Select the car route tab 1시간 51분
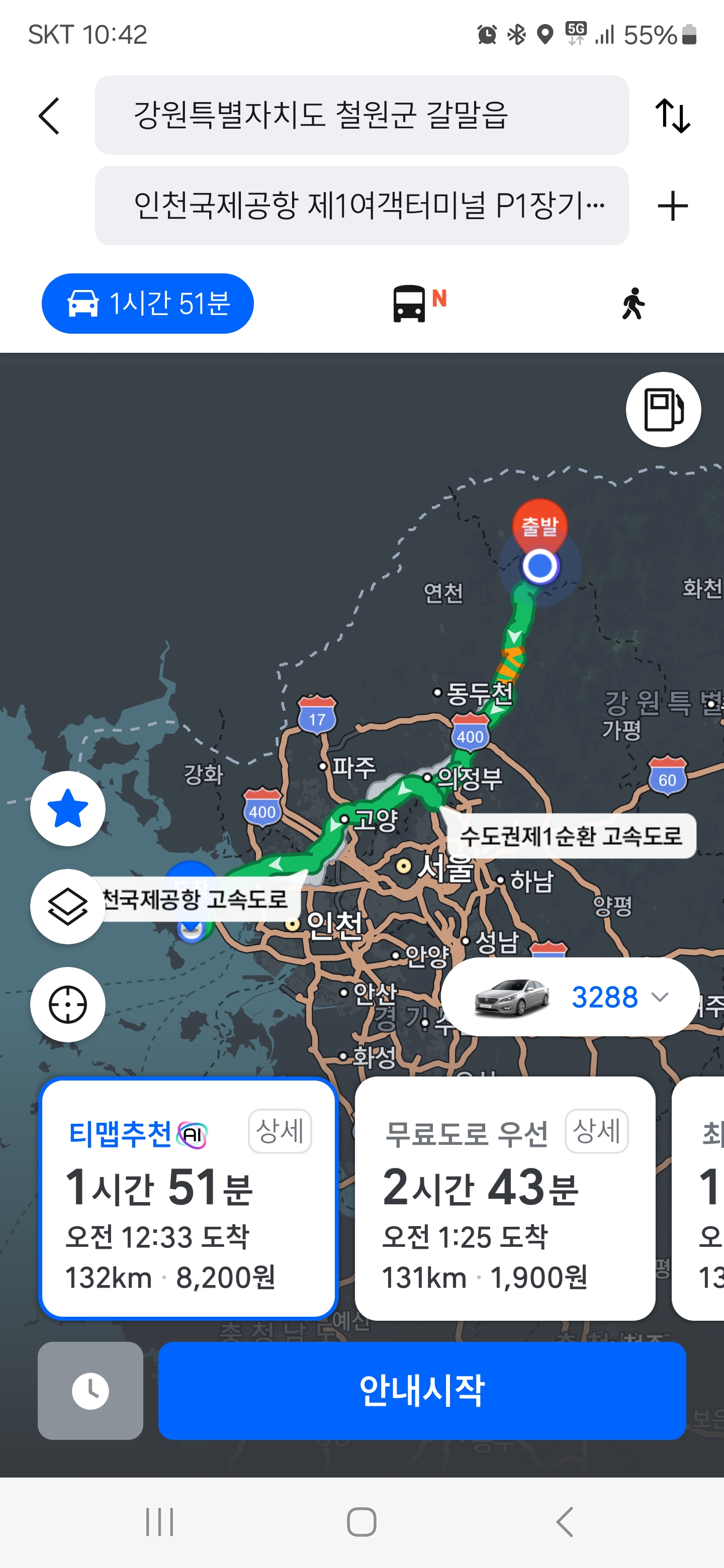Screen dimensions: 724x1568 tap(148, 303)
